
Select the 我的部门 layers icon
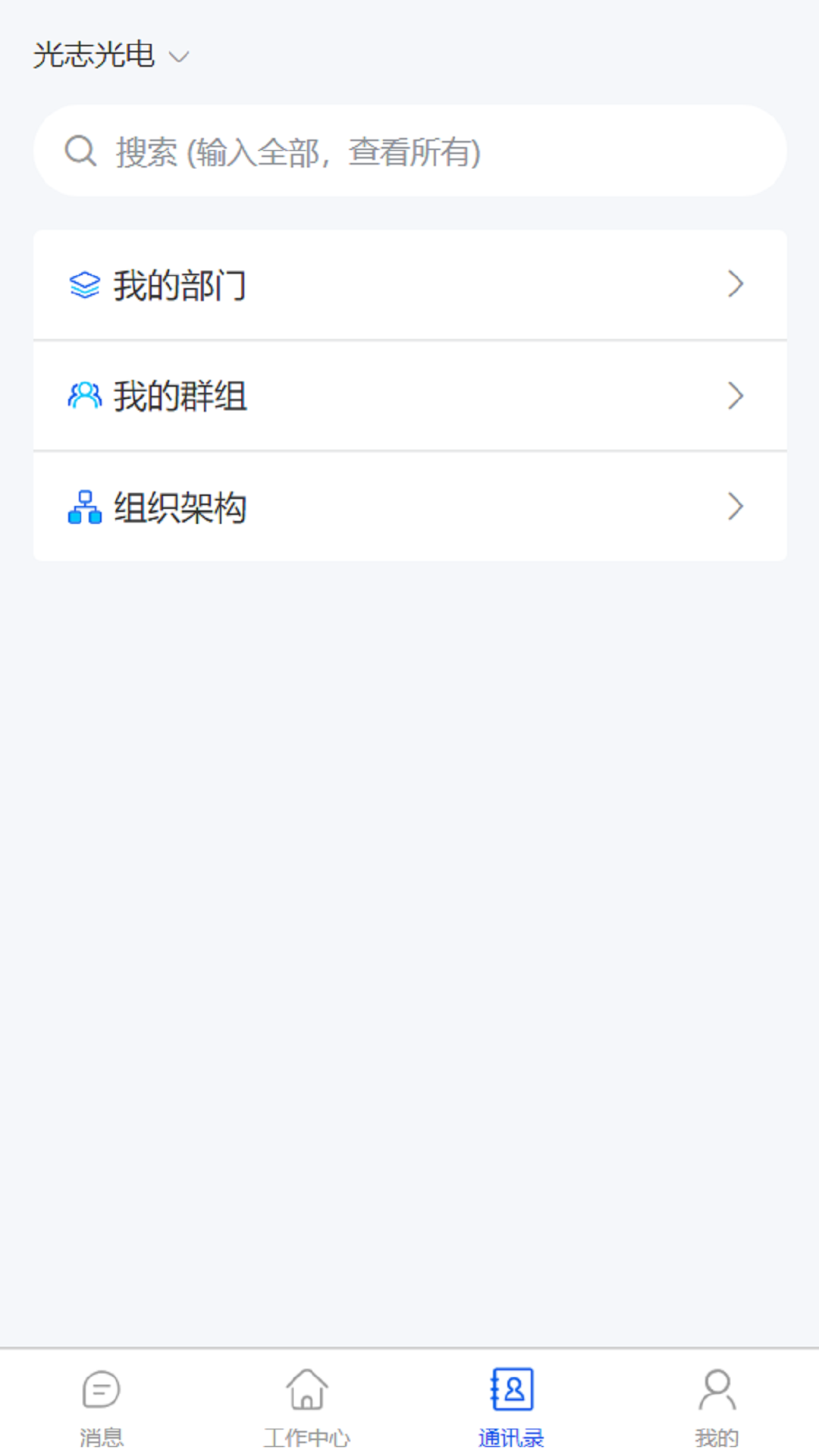point(83,284)
